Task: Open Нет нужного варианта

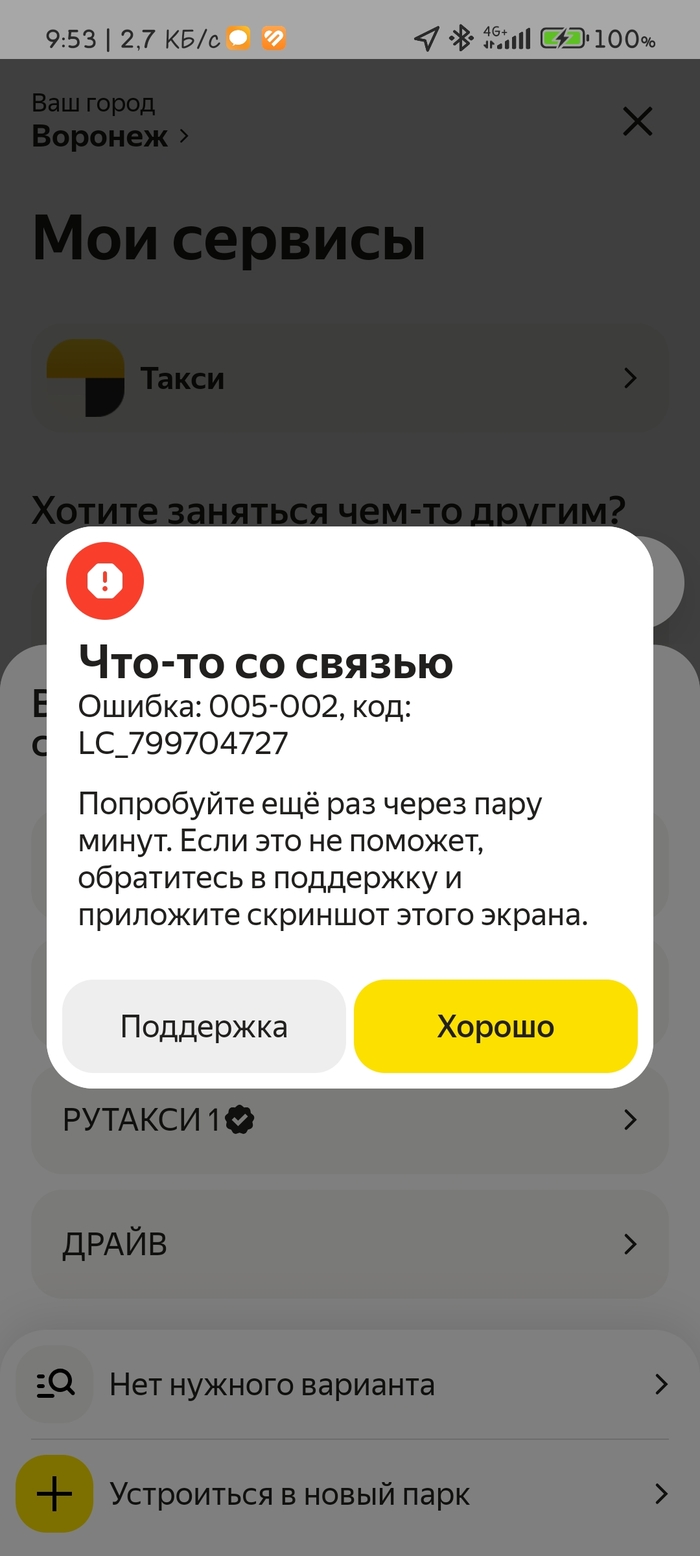Action: (350, 1384)
